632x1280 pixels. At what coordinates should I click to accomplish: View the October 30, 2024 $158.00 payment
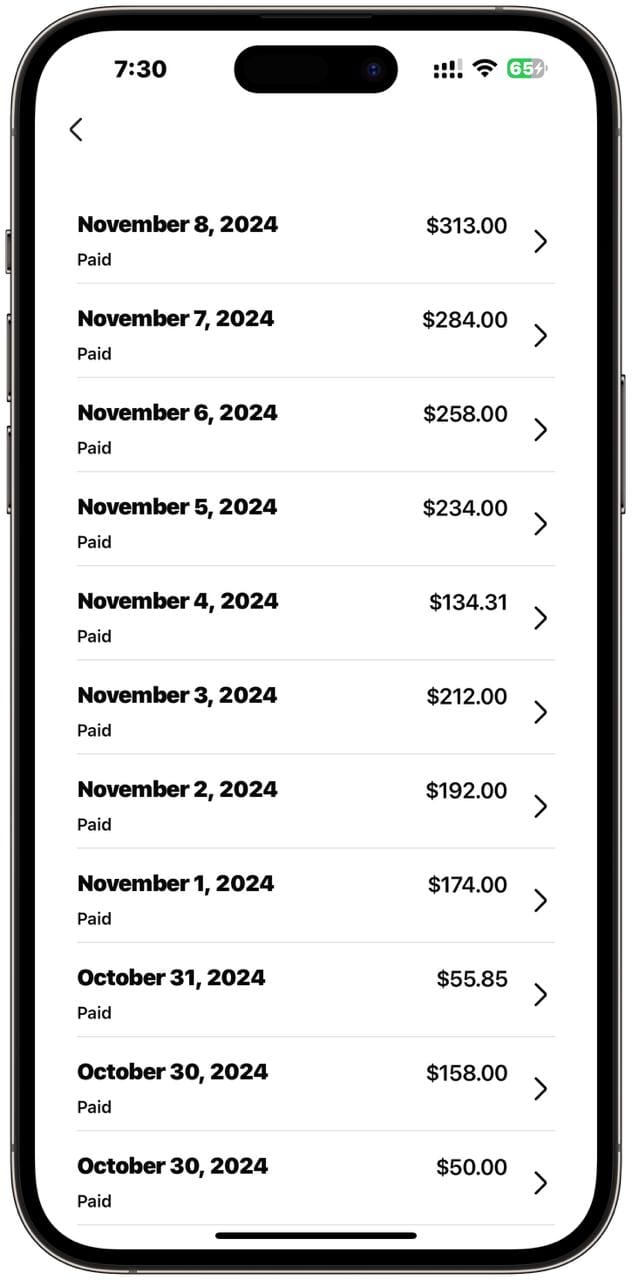pos(315,1087)
